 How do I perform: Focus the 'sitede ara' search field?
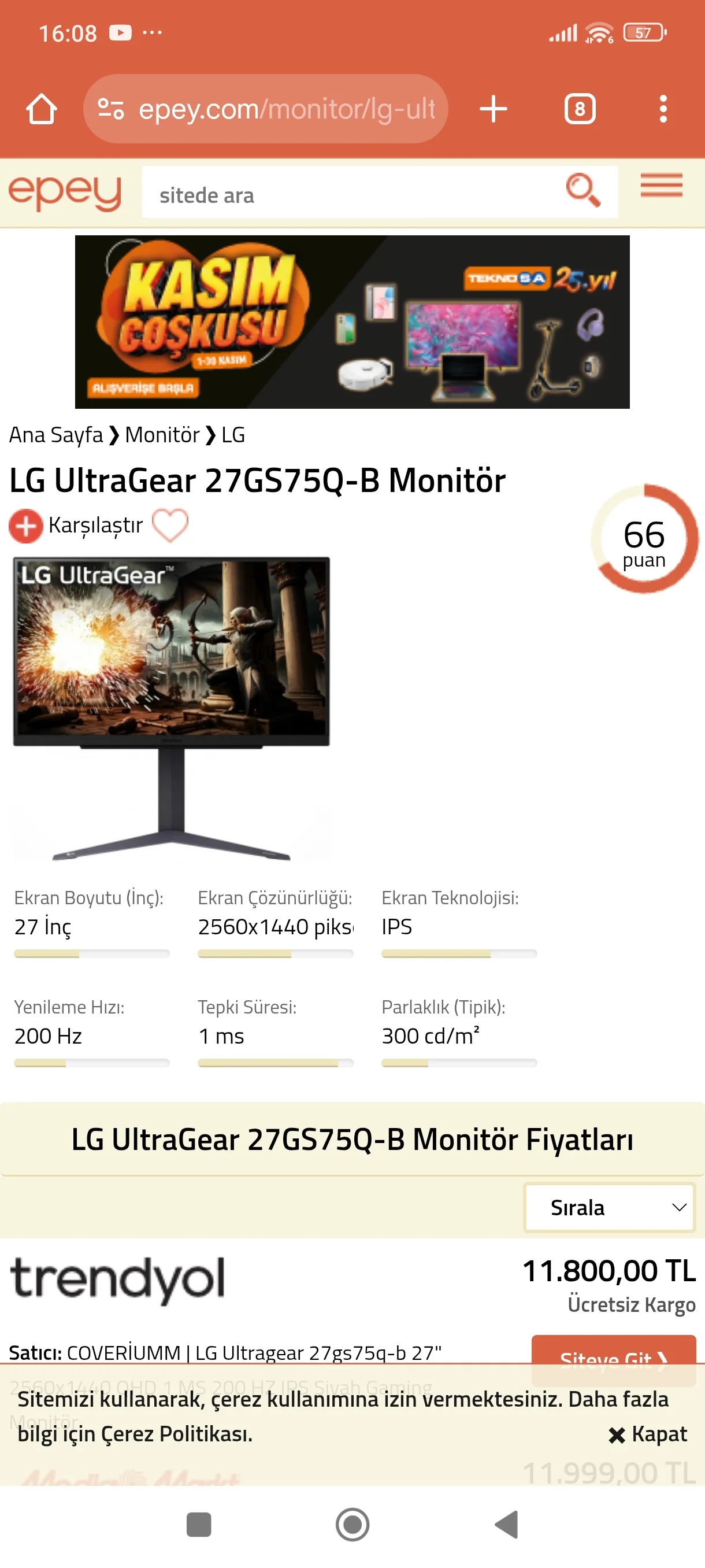pos(353,195)
